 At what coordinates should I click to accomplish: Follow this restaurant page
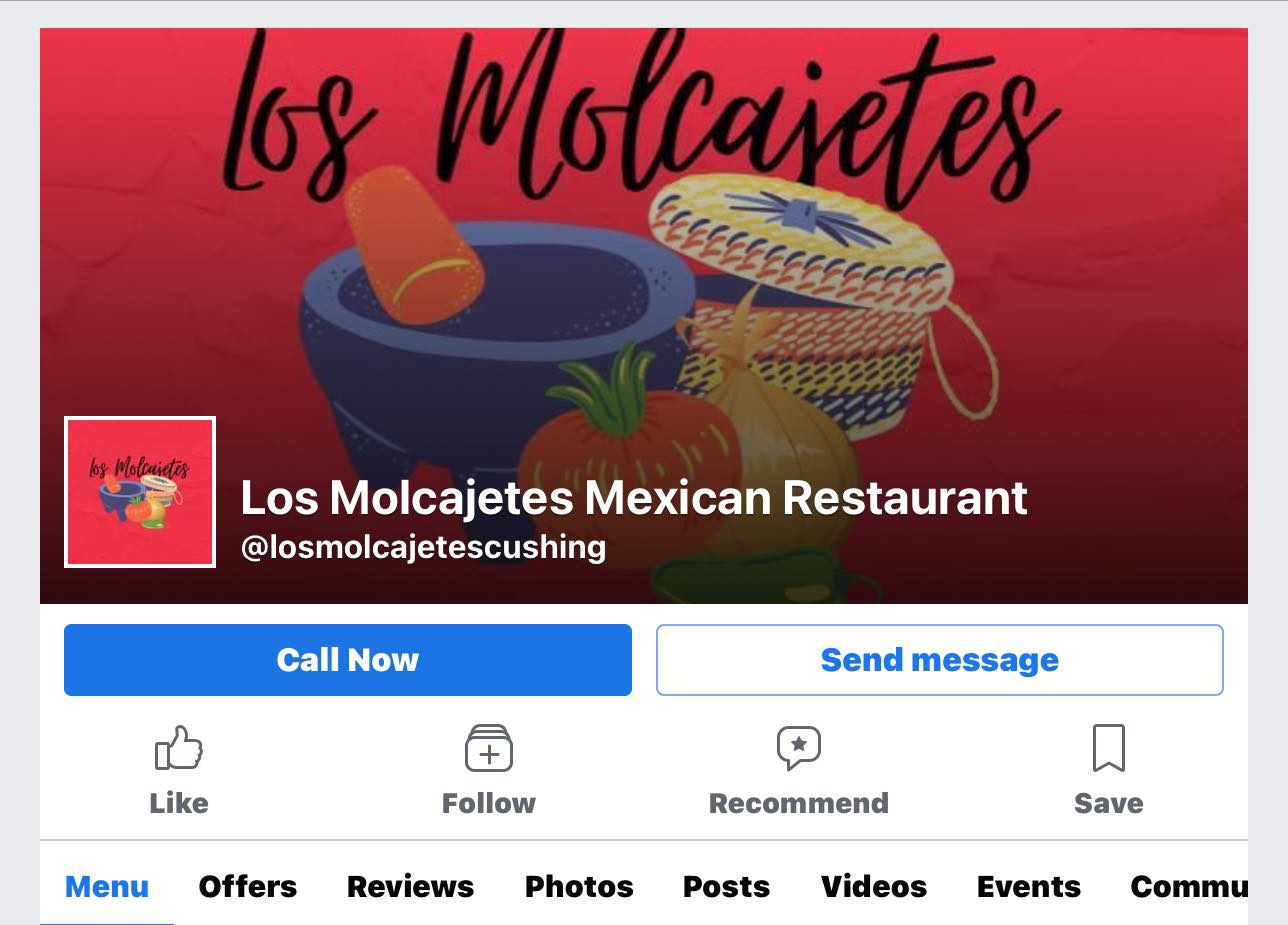[x=489, y=770]
